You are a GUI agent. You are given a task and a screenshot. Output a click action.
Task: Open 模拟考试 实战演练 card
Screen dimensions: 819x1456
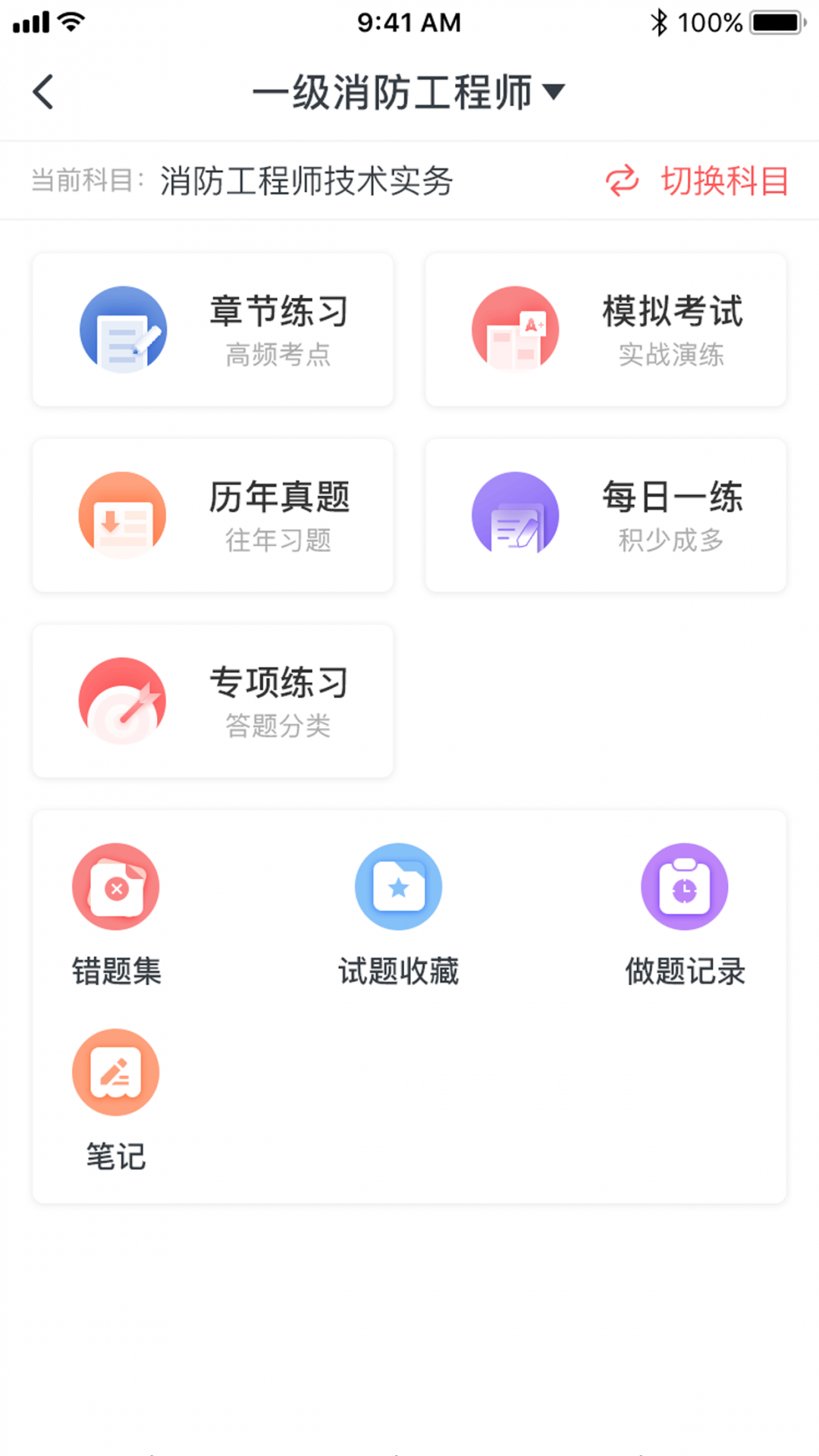[x=604, y=328]
